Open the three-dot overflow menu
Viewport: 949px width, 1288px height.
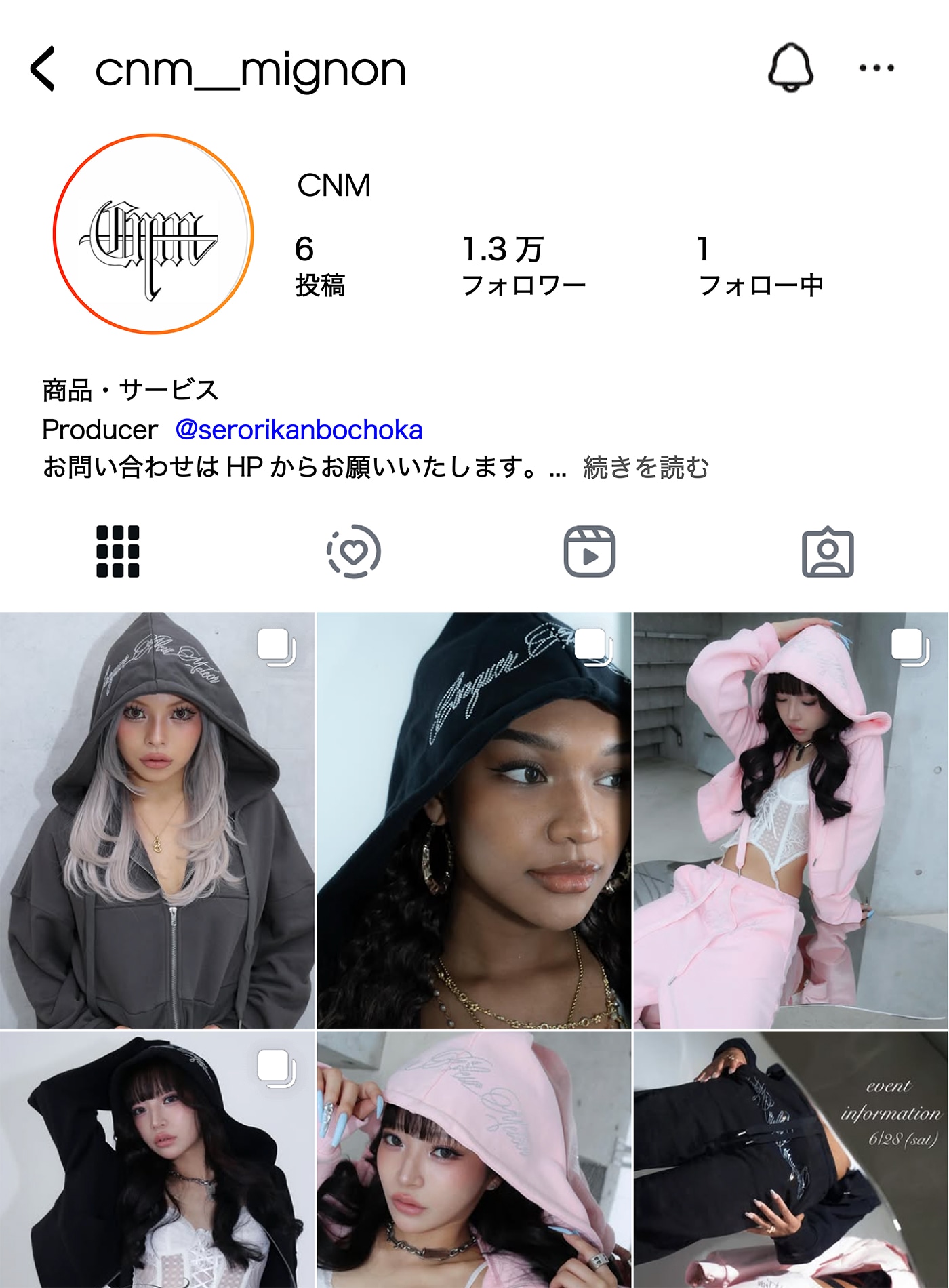876,68
